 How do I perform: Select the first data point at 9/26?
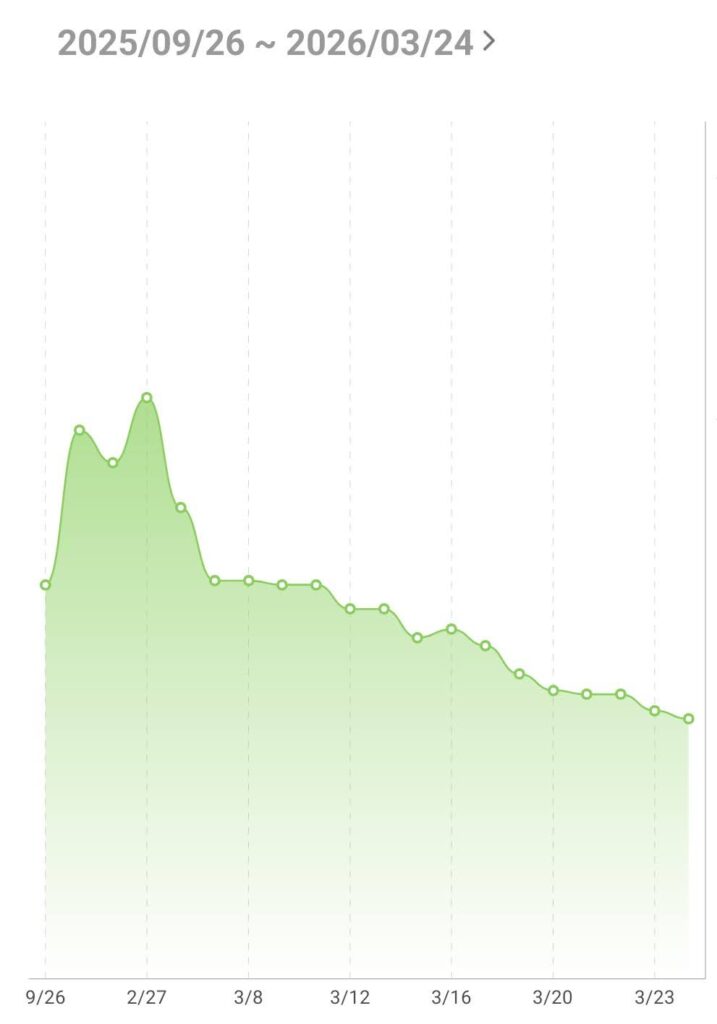45,584
